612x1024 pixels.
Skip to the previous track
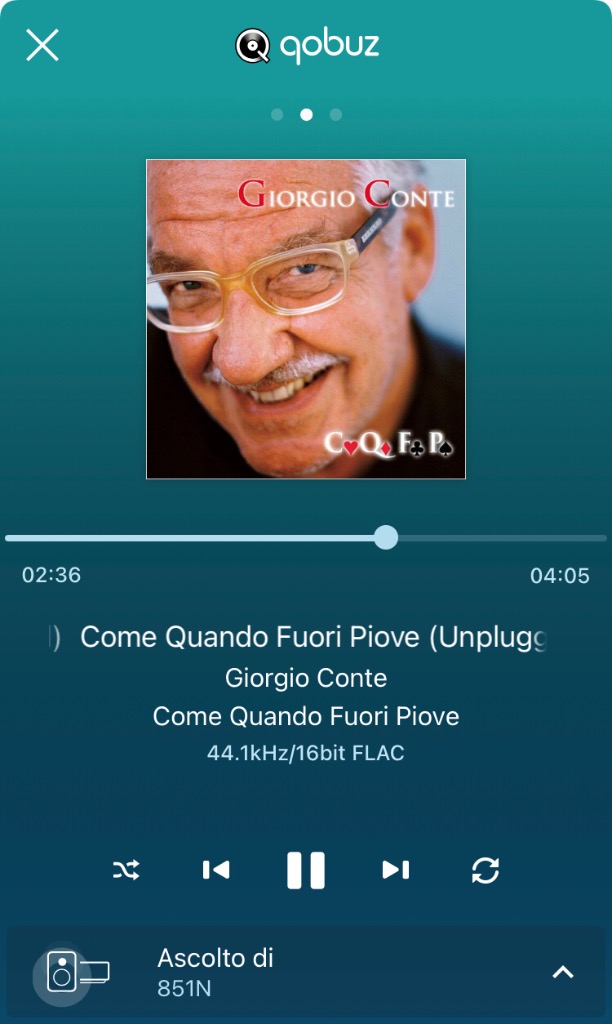(x=216, y=870)
